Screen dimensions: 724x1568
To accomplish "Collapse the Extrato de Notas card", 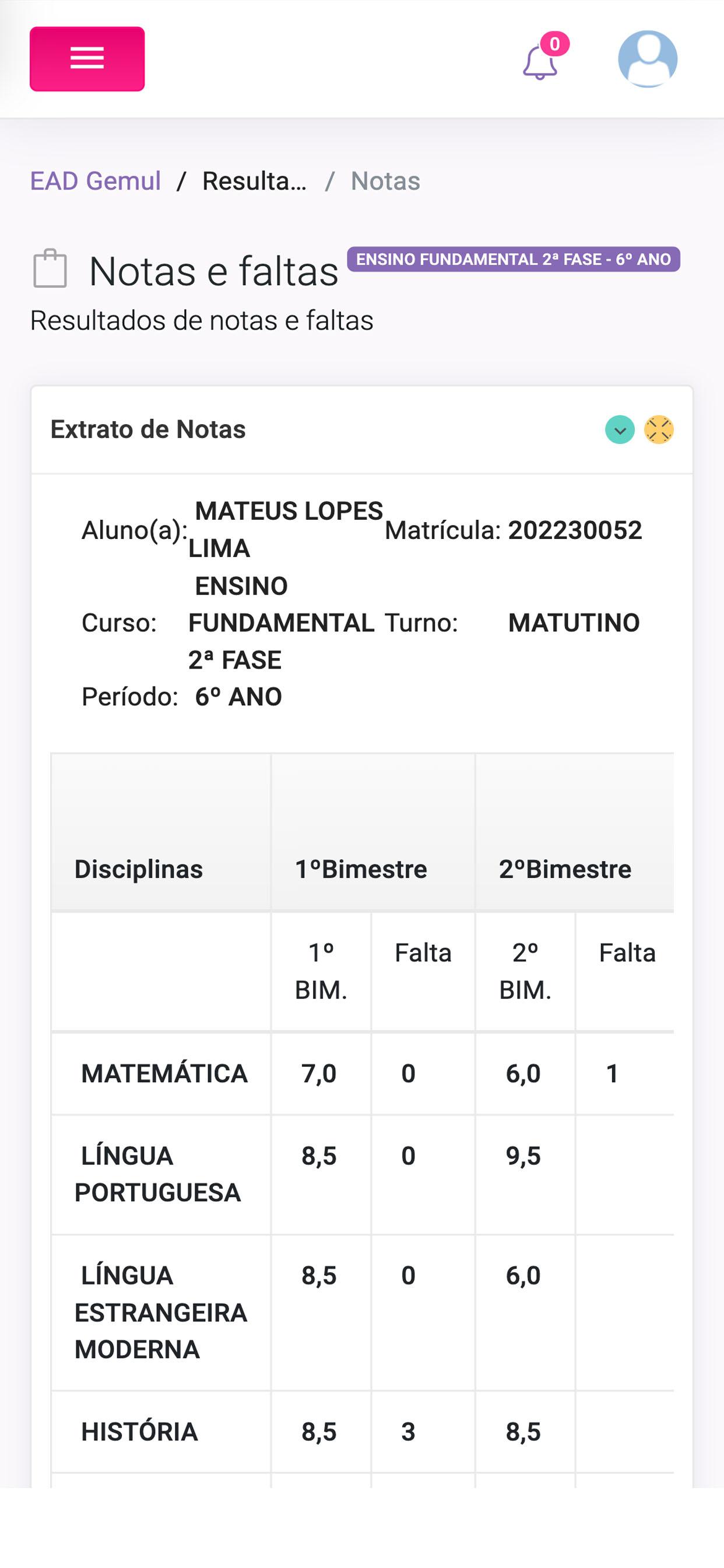I will click(x=620, y=430).
